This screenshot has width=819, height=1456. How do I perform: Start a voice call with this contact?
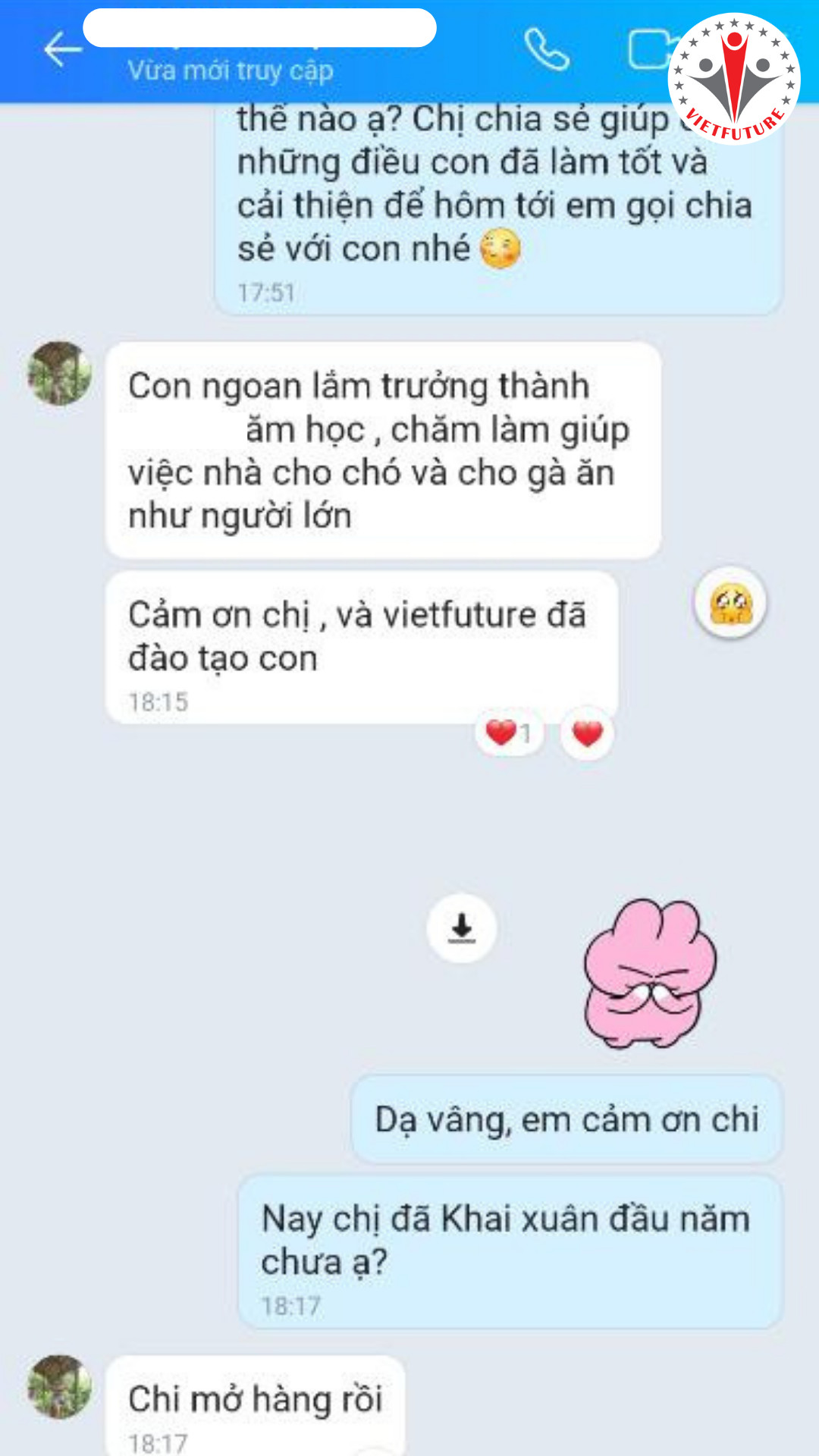[547, 50]
